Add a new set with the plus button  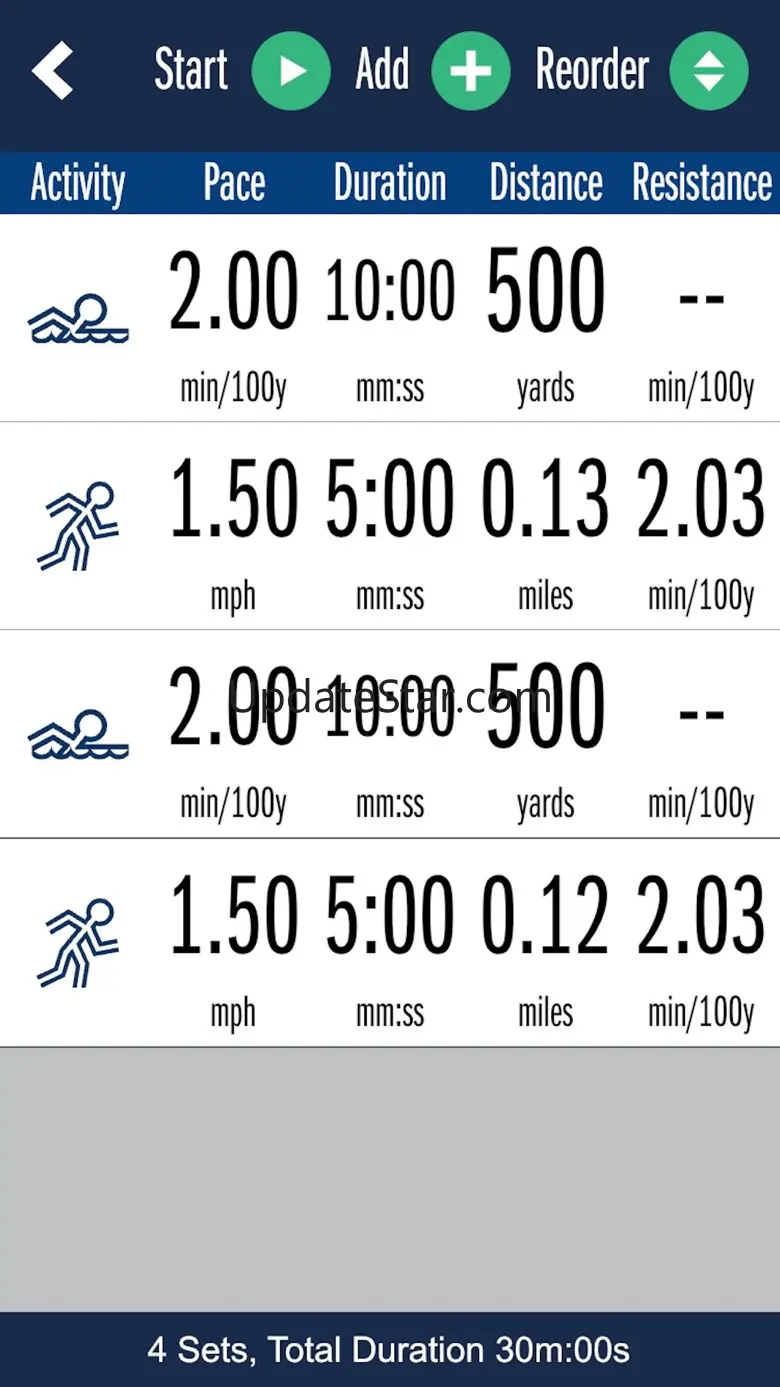(x=470, y=71)
